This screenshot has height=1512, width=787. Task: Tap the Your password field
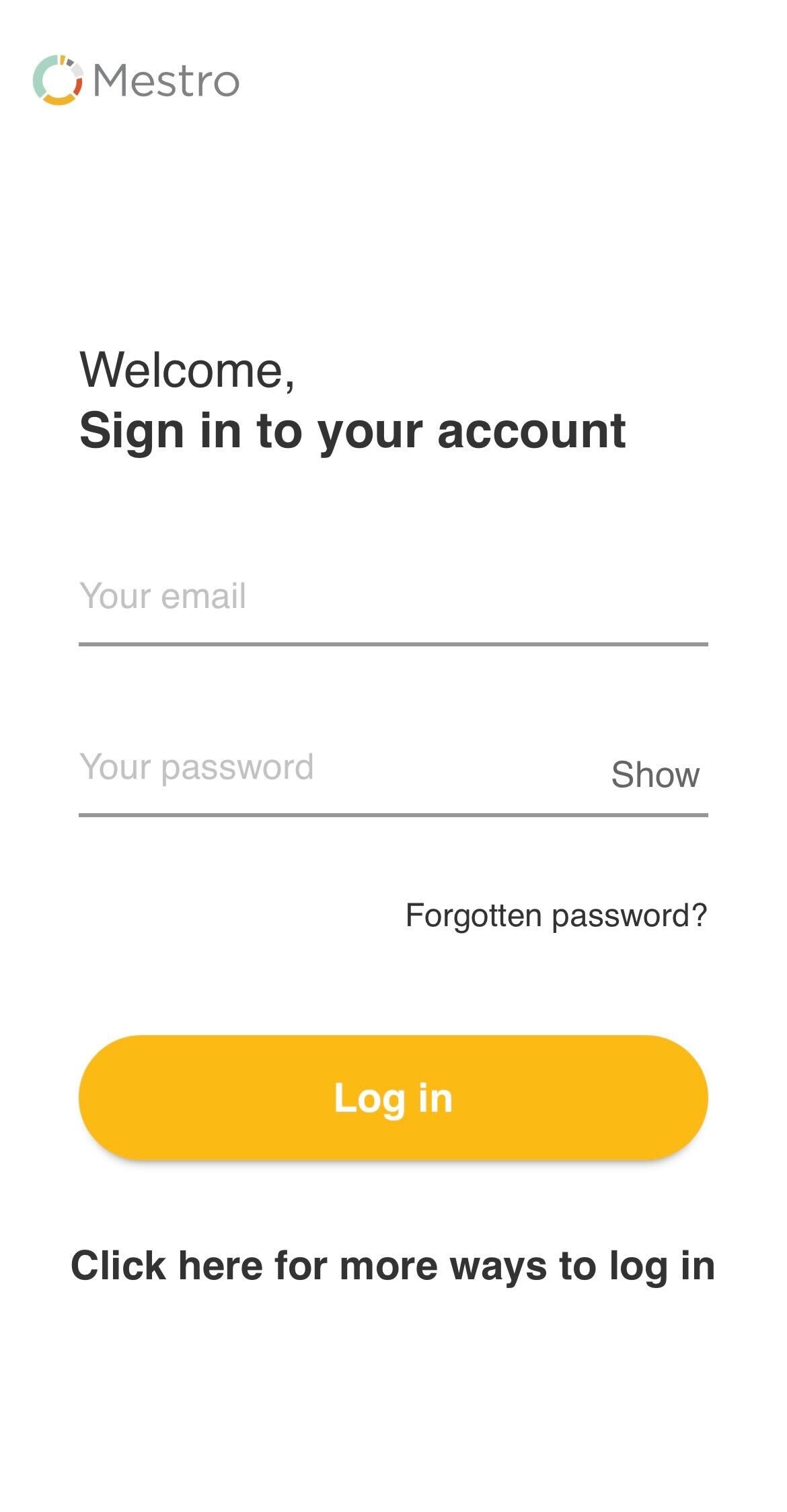(x=336, y=768)
